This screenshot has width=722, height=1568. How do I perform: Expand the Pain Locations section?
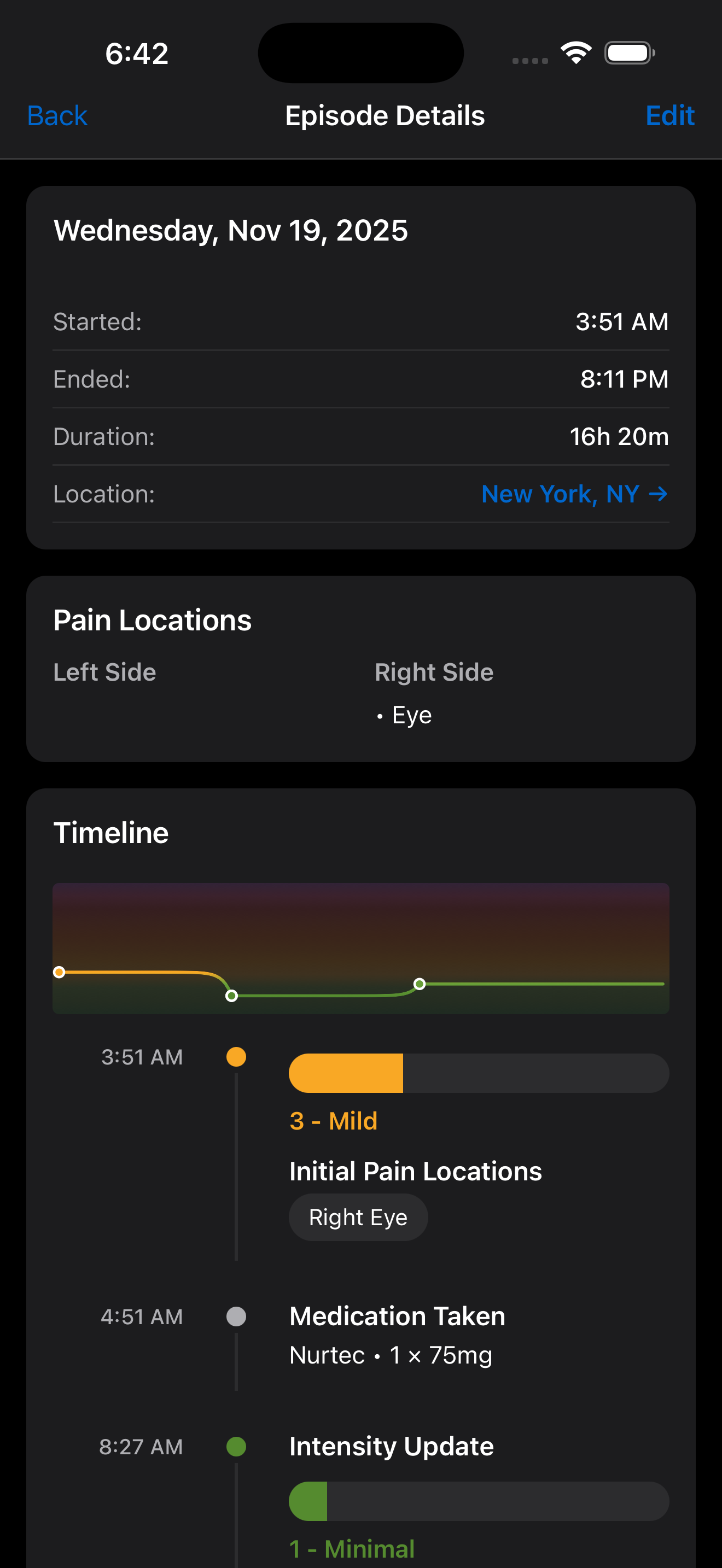click(x=152, y=619)
